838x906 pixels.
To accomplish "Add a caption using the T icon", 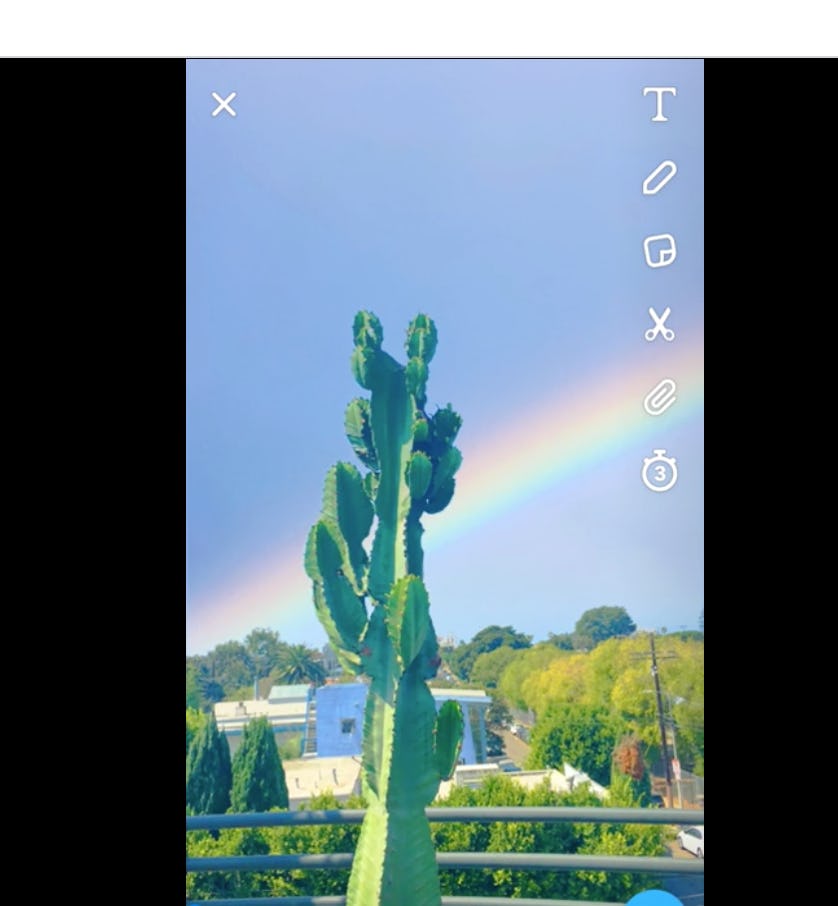I will (660, 104).
